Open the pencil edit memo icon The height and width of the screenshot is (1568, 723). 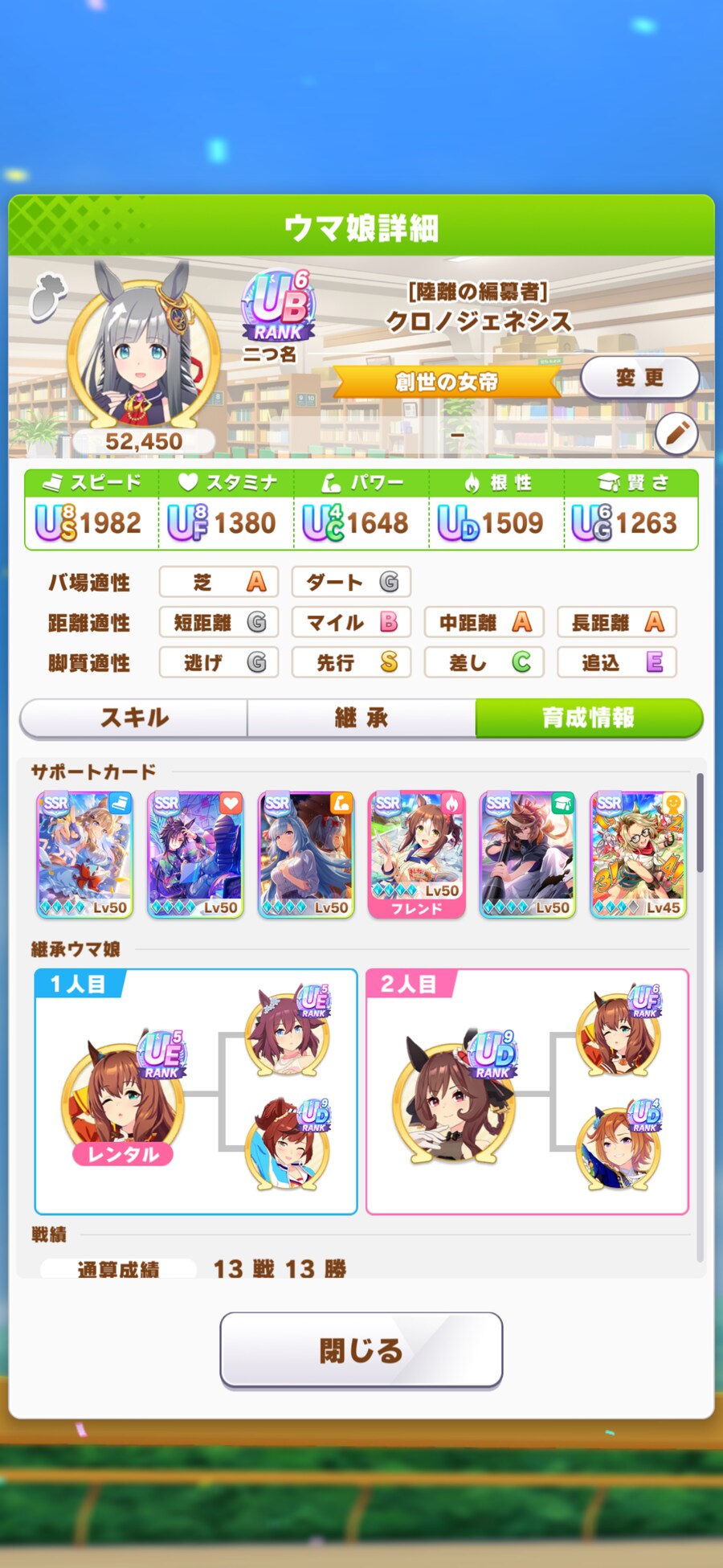676,433
